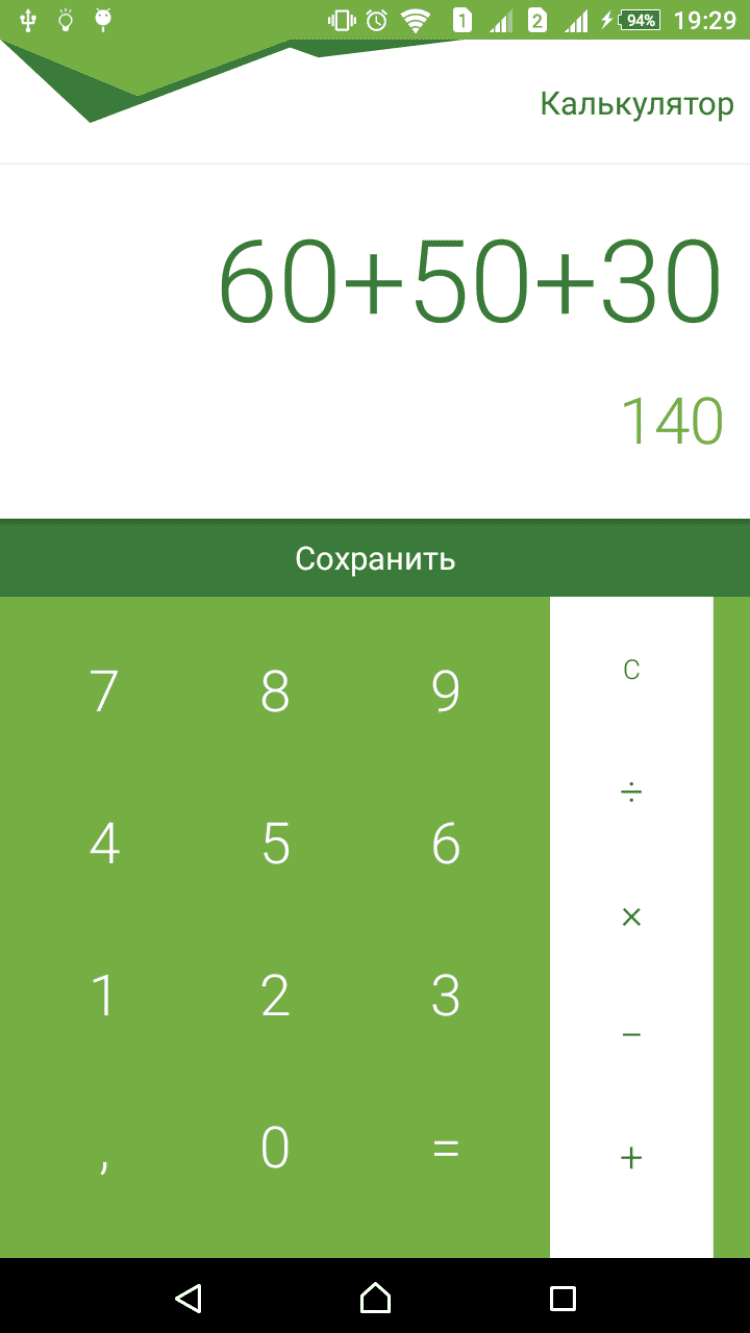Select the minus operator

pos(631,1035)
